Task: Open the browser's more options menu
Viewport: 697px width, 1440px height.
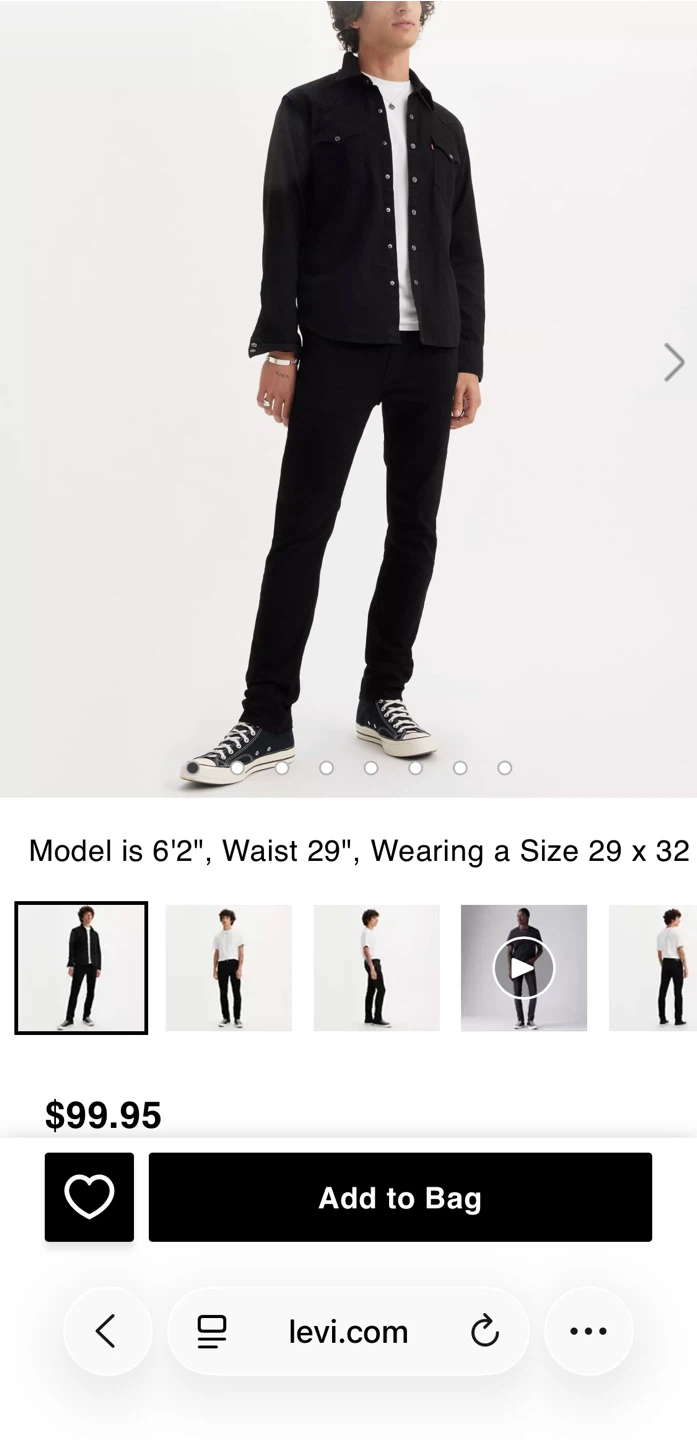Action: coord(588,1331)
